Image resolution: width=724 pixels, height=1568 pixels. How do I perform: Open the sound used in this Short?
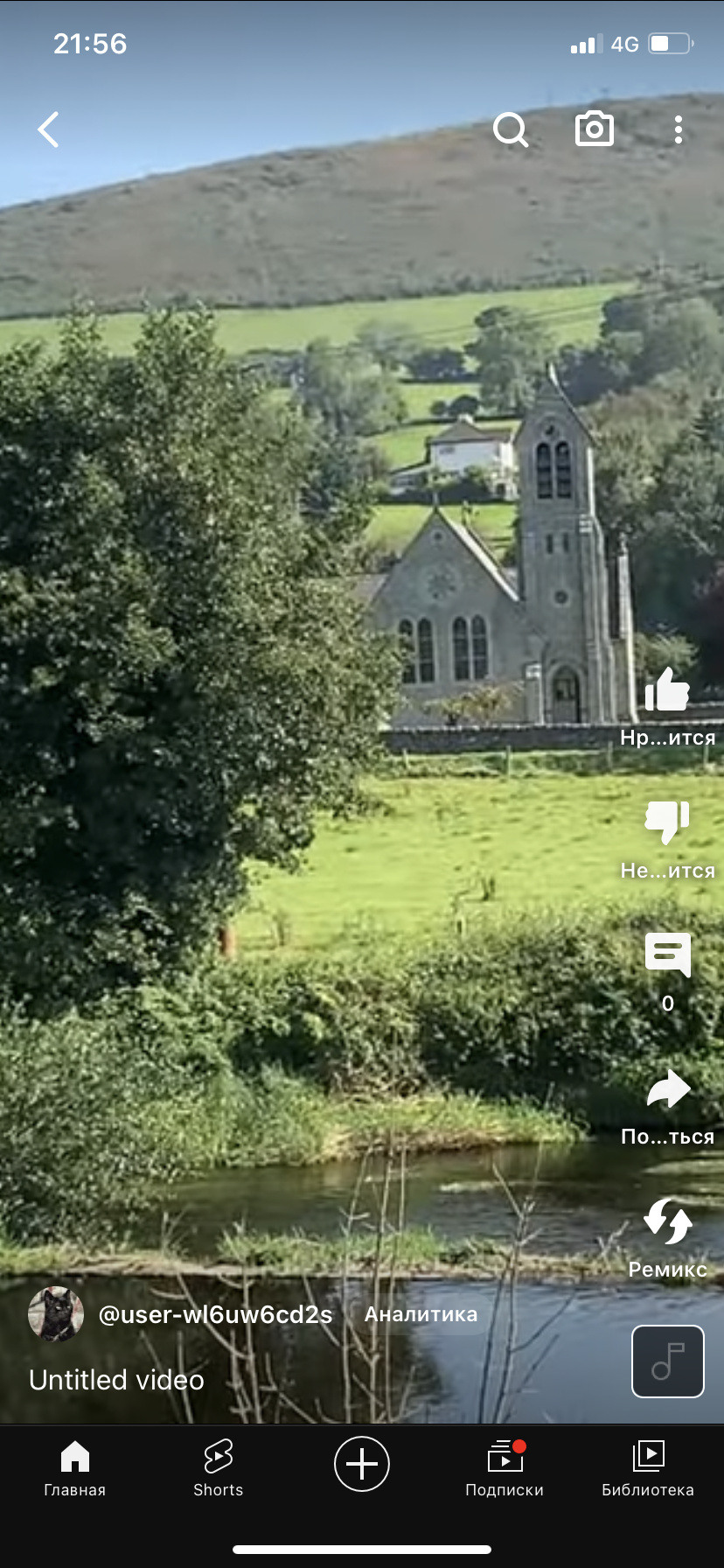coord(668,1361)
